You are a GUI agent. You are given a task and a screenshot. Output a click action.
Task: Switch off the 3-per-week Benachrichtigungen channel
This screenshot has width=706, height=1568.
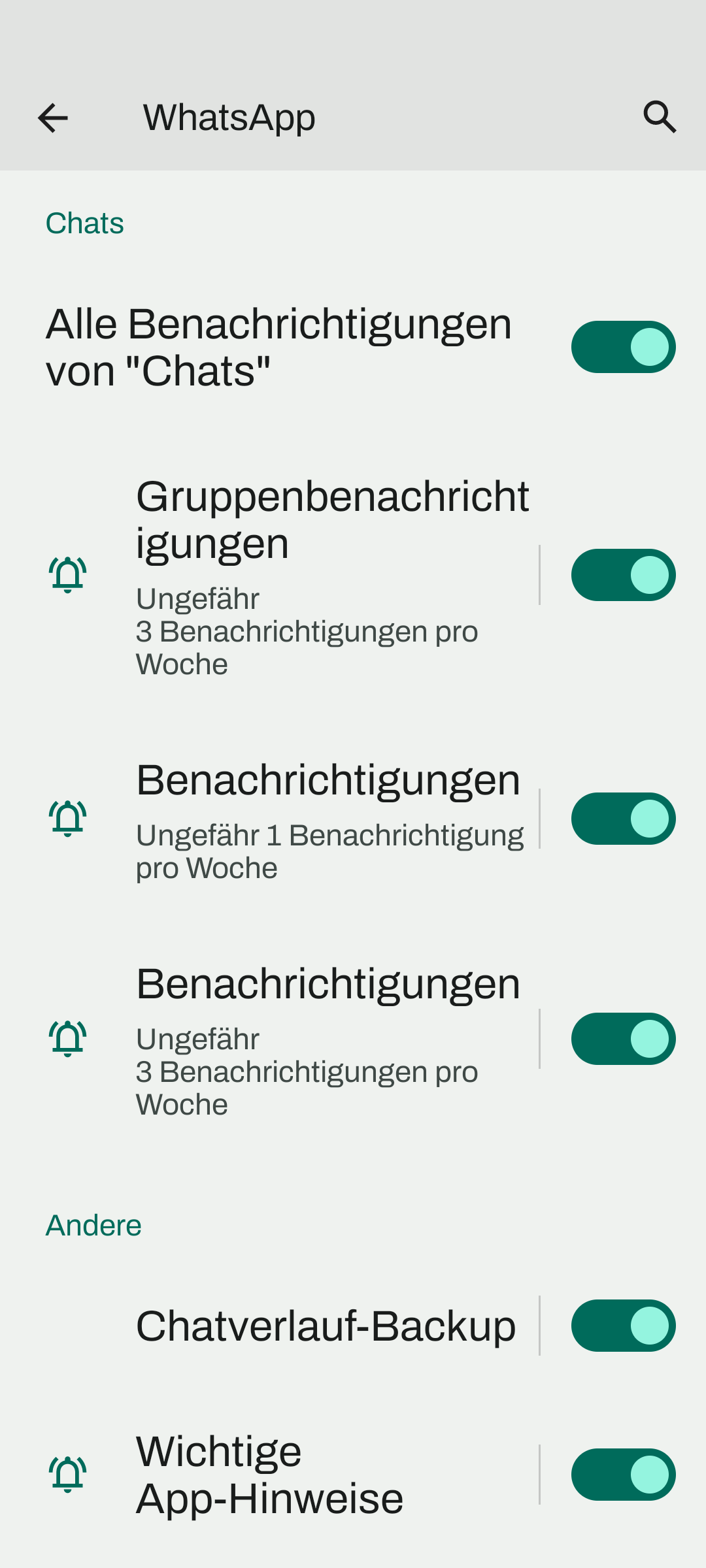tap(622, 1037)
